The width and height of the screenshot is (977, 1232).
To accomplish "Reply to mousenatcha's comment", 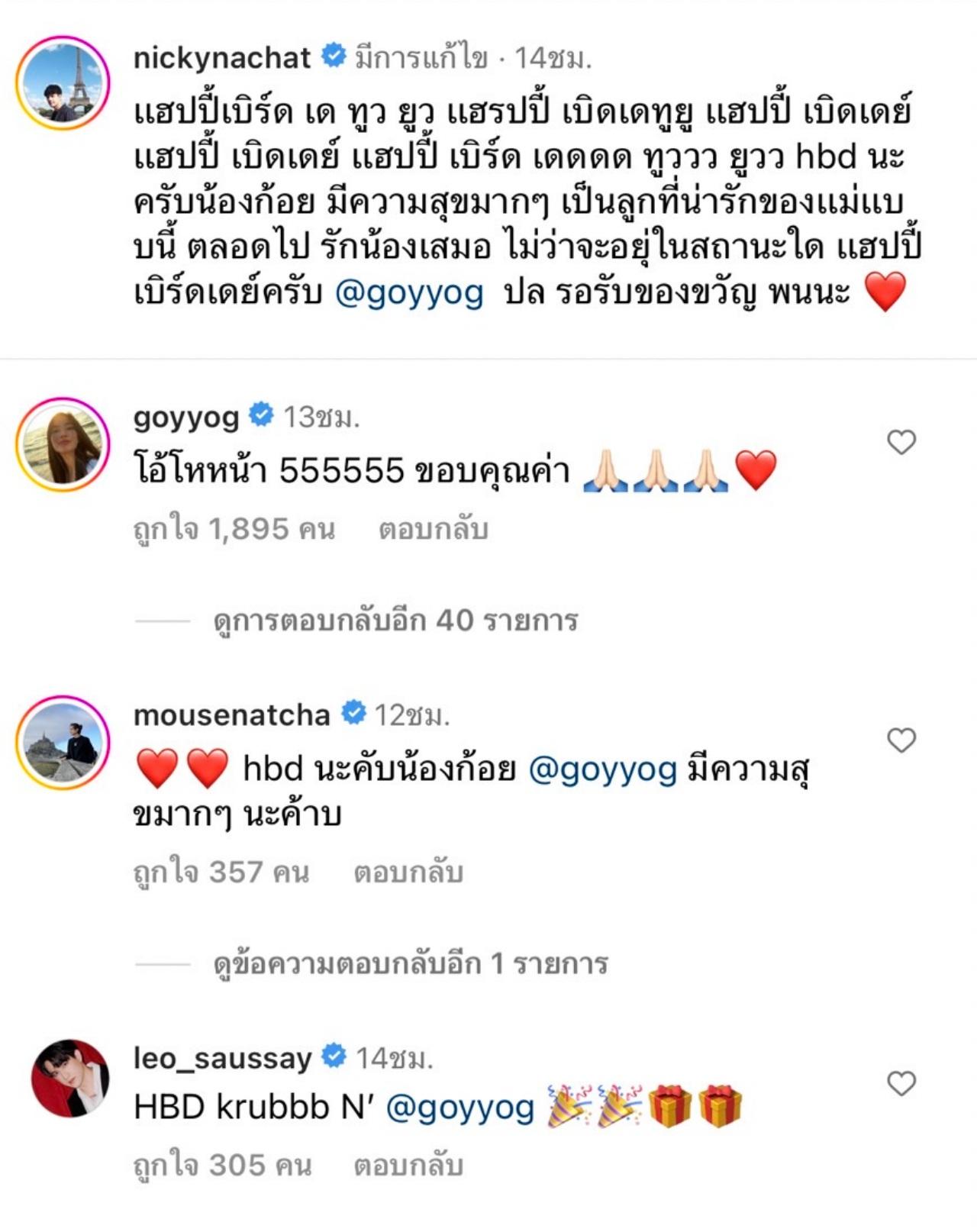I will pos(408,872).
